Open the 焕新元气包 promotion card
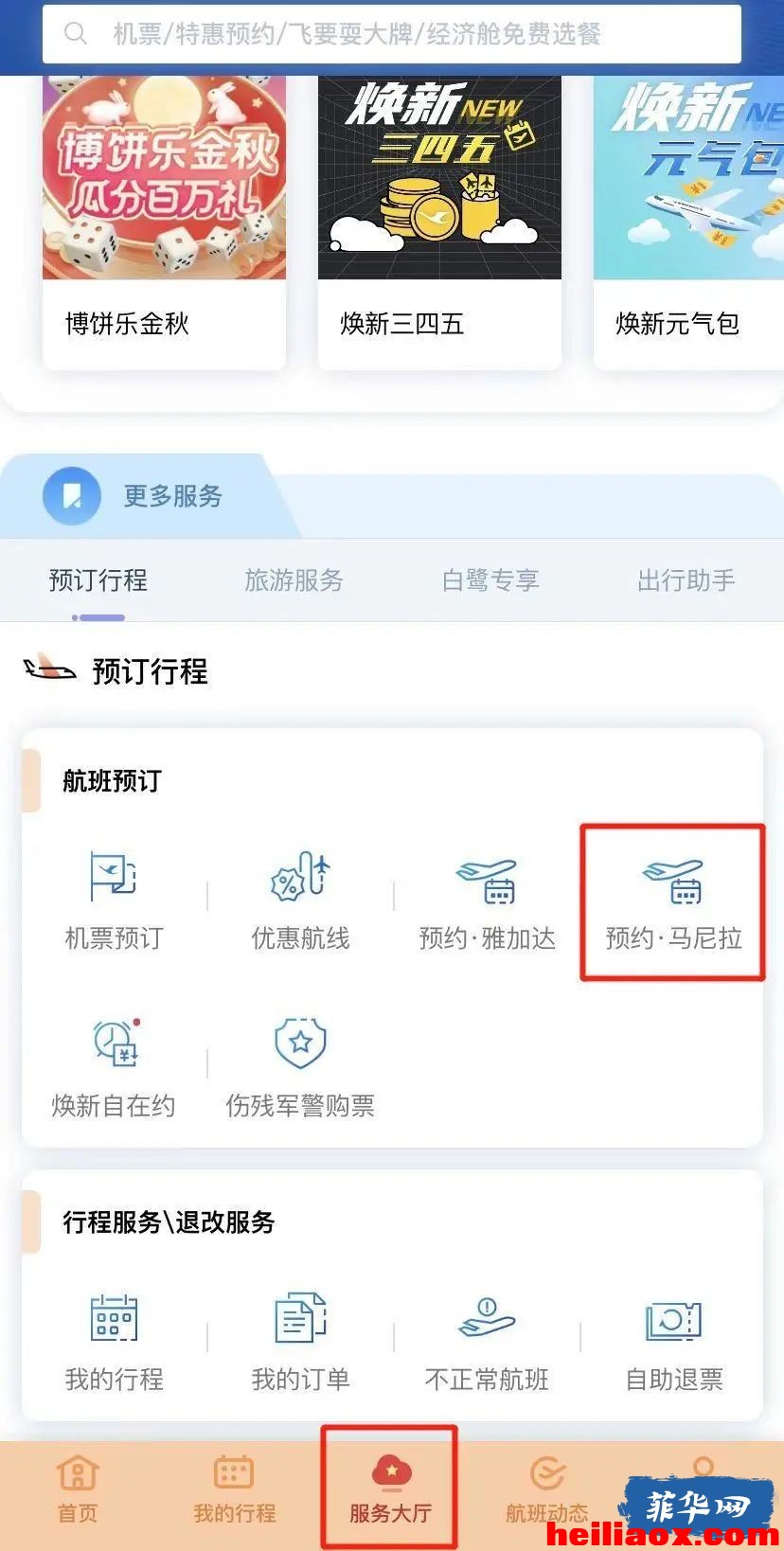This screenshot has width=784, height=1551. (688, 223)
